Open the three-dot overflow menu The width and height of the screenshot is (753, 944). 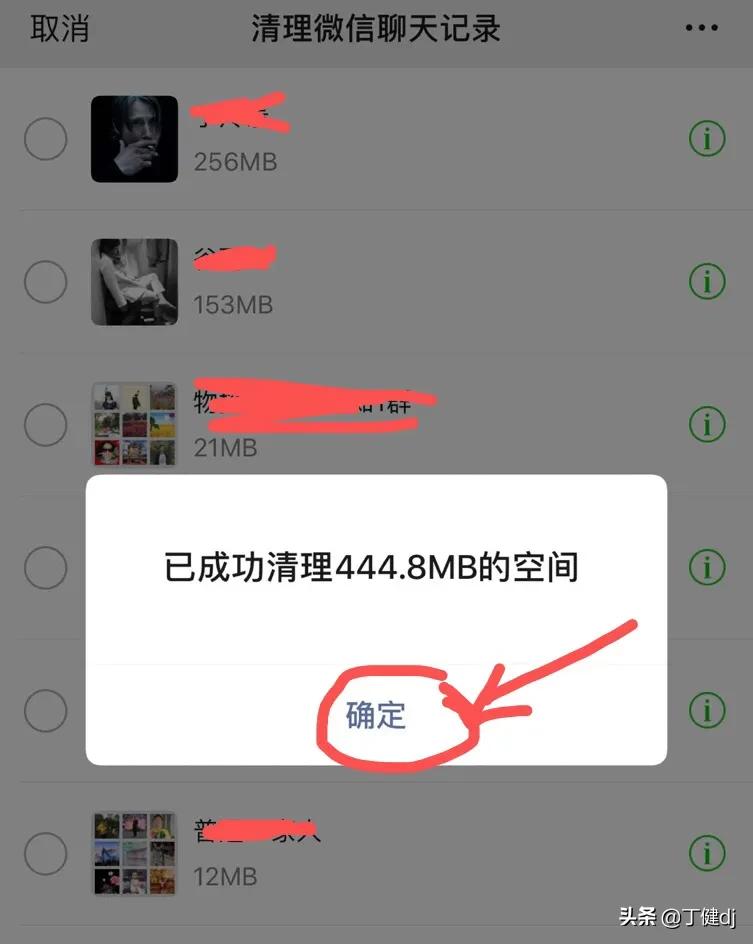[x=703, y=29]
